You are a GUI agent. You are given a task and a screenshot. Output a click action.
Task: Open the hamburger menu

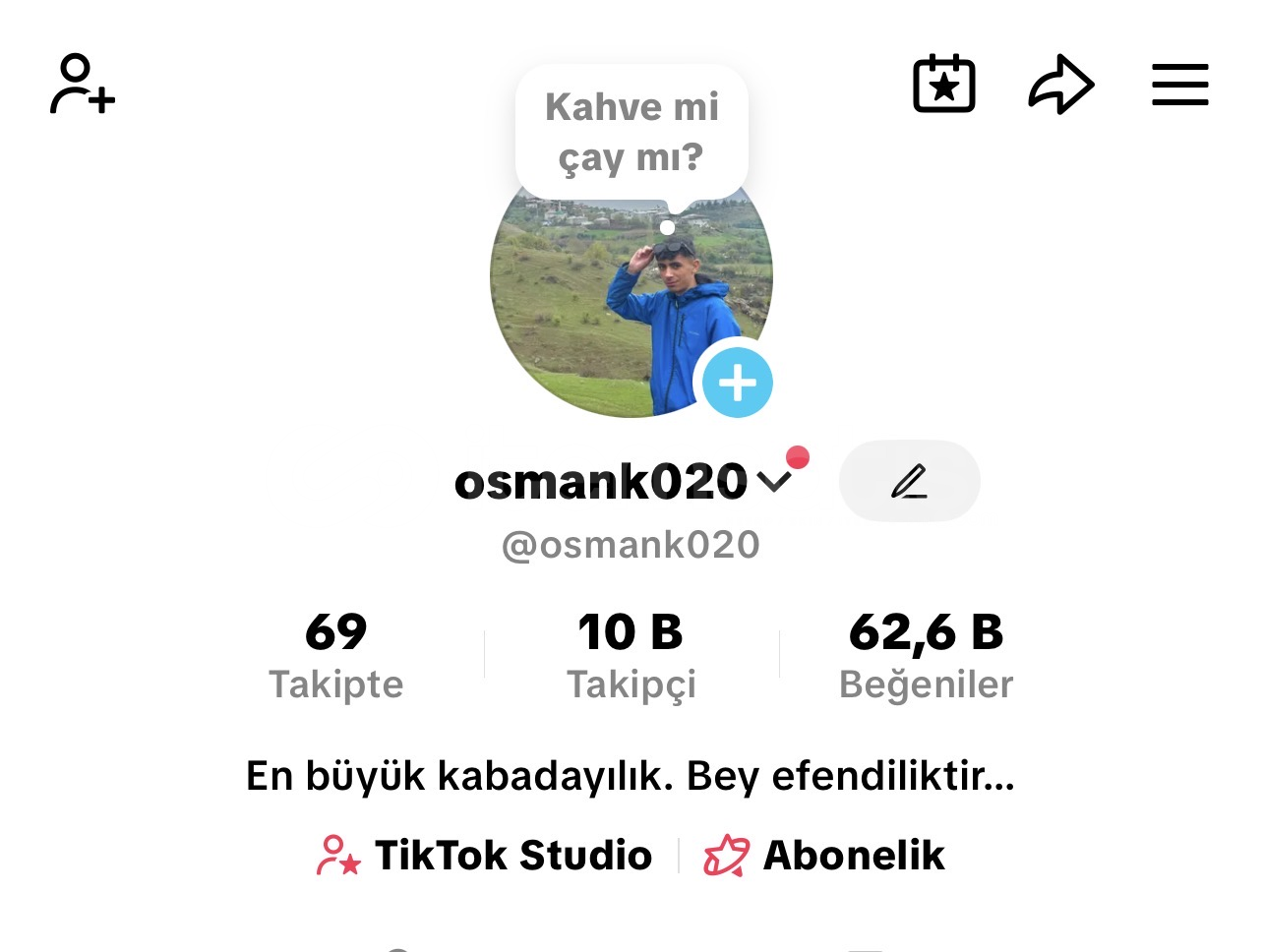(x=1179, y=85)
